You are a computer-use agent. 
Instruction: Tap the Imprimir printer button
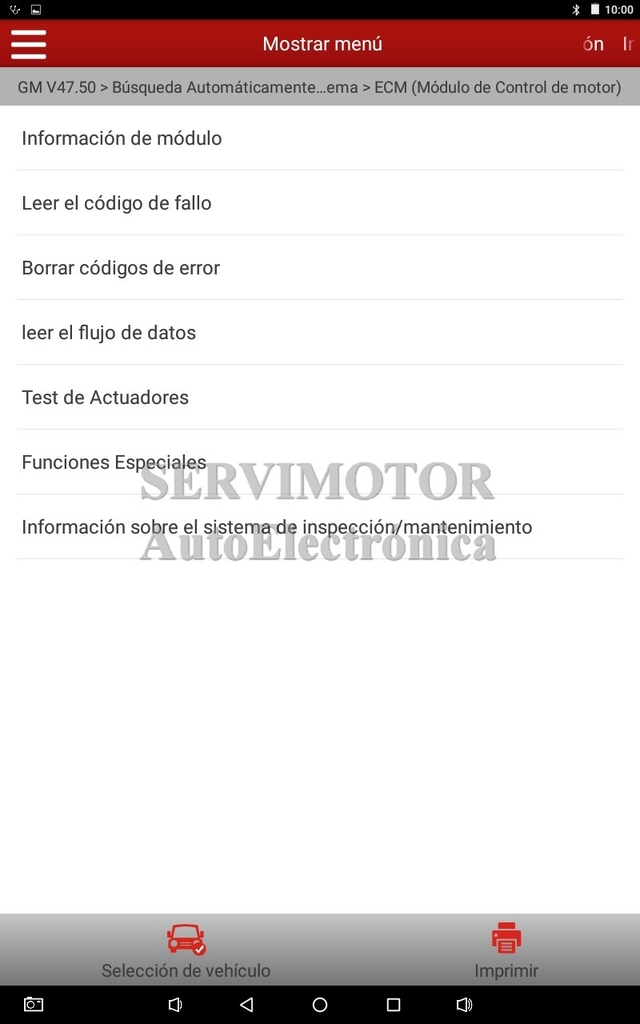[506, 950]
